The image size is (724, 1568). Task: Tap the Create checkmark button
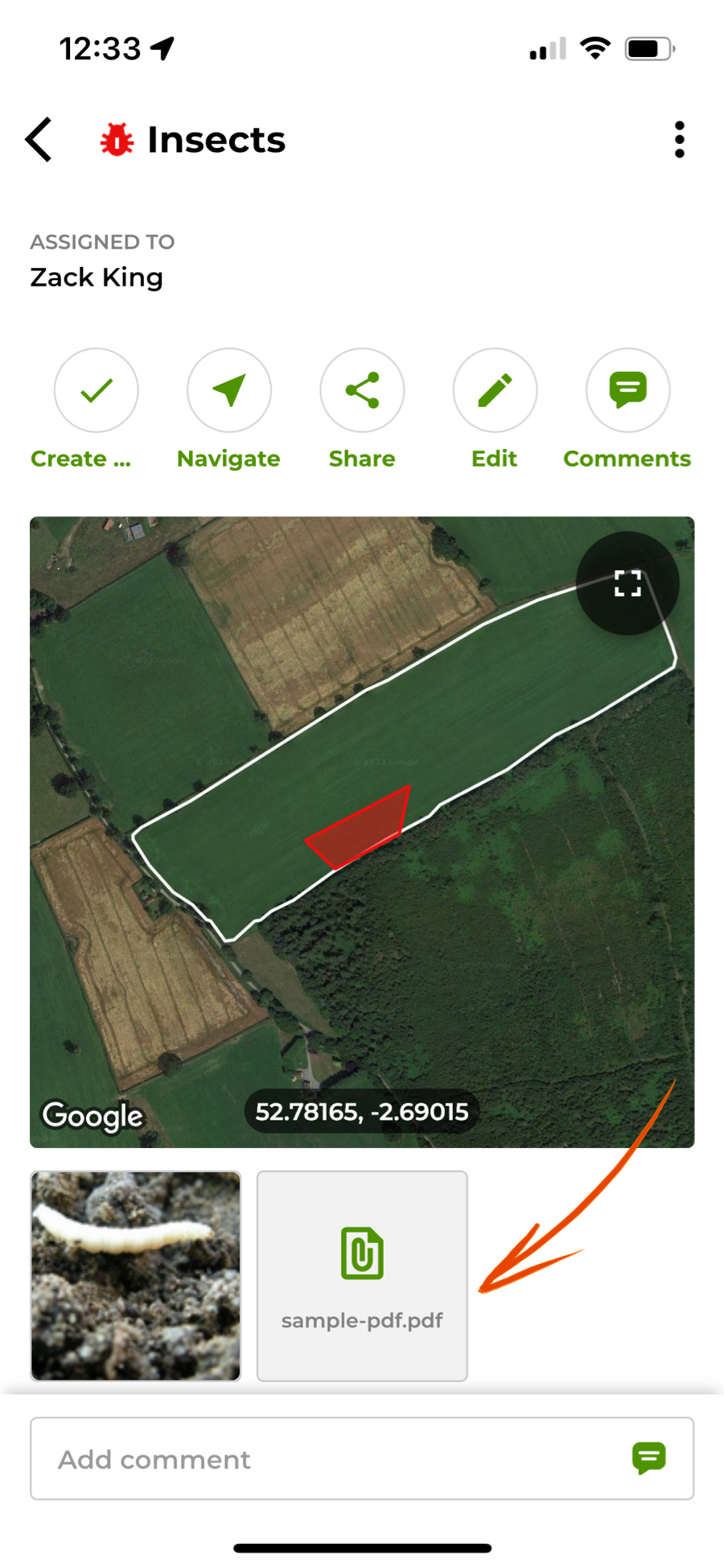pyautogui.click(x=97, y=390)
